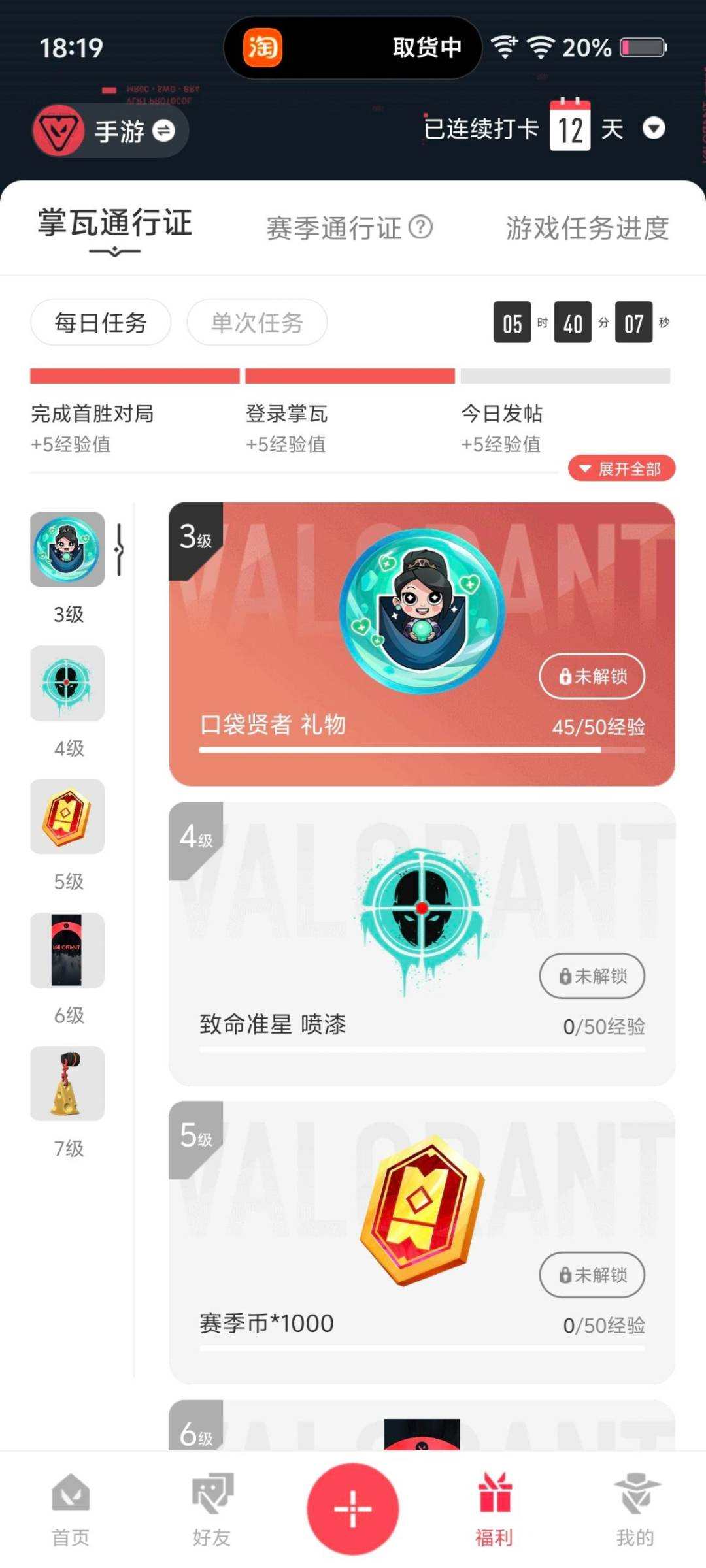Switch to the 赛季通行证 tab
The height and width of the screenshot is (1568, 706).
[334, 229]
